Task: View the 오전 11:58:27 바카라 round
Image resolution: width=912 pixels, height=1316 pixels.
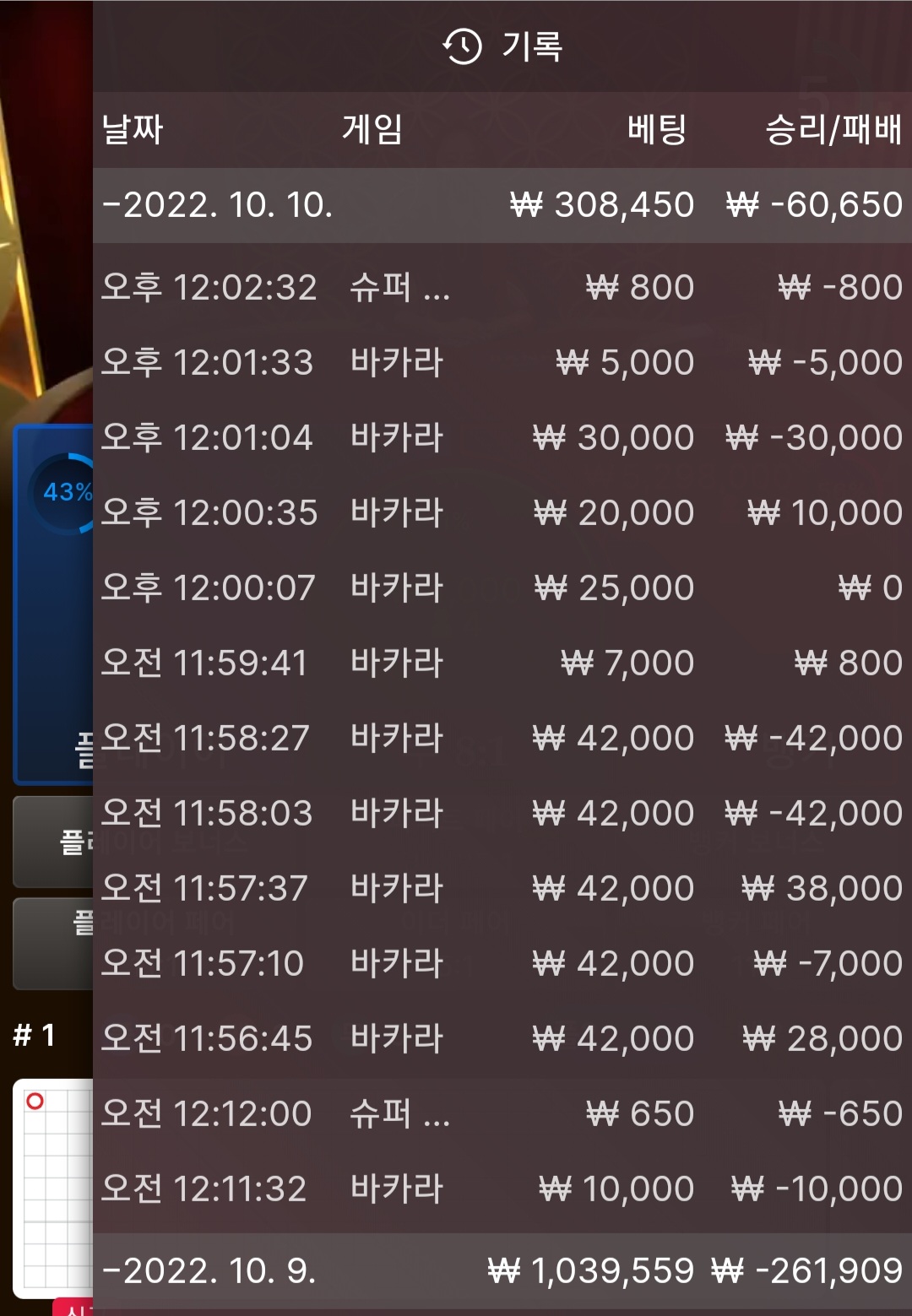Action: (x=502, y=739)
